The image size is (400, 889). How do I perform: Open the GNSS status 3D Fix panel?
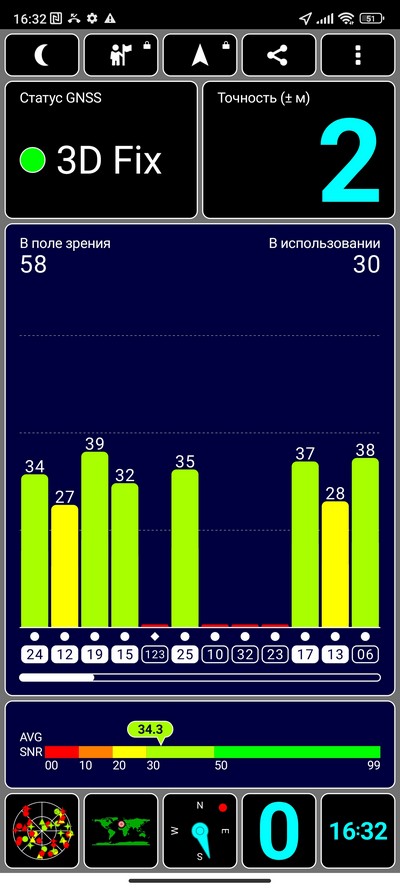coord(101,150)
